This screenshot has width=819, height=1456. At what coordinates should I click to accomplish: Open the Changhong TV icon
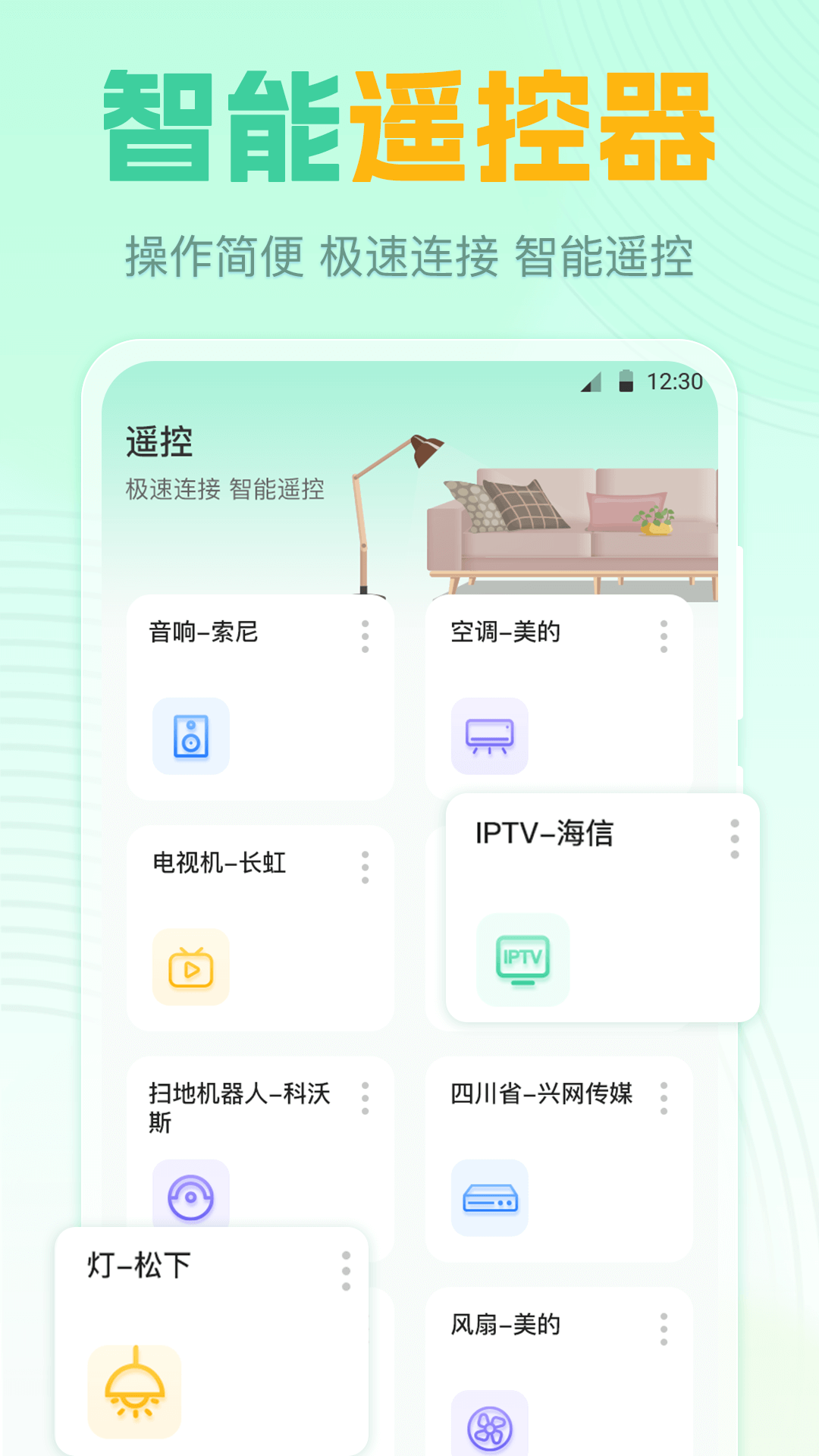(190, 968)
